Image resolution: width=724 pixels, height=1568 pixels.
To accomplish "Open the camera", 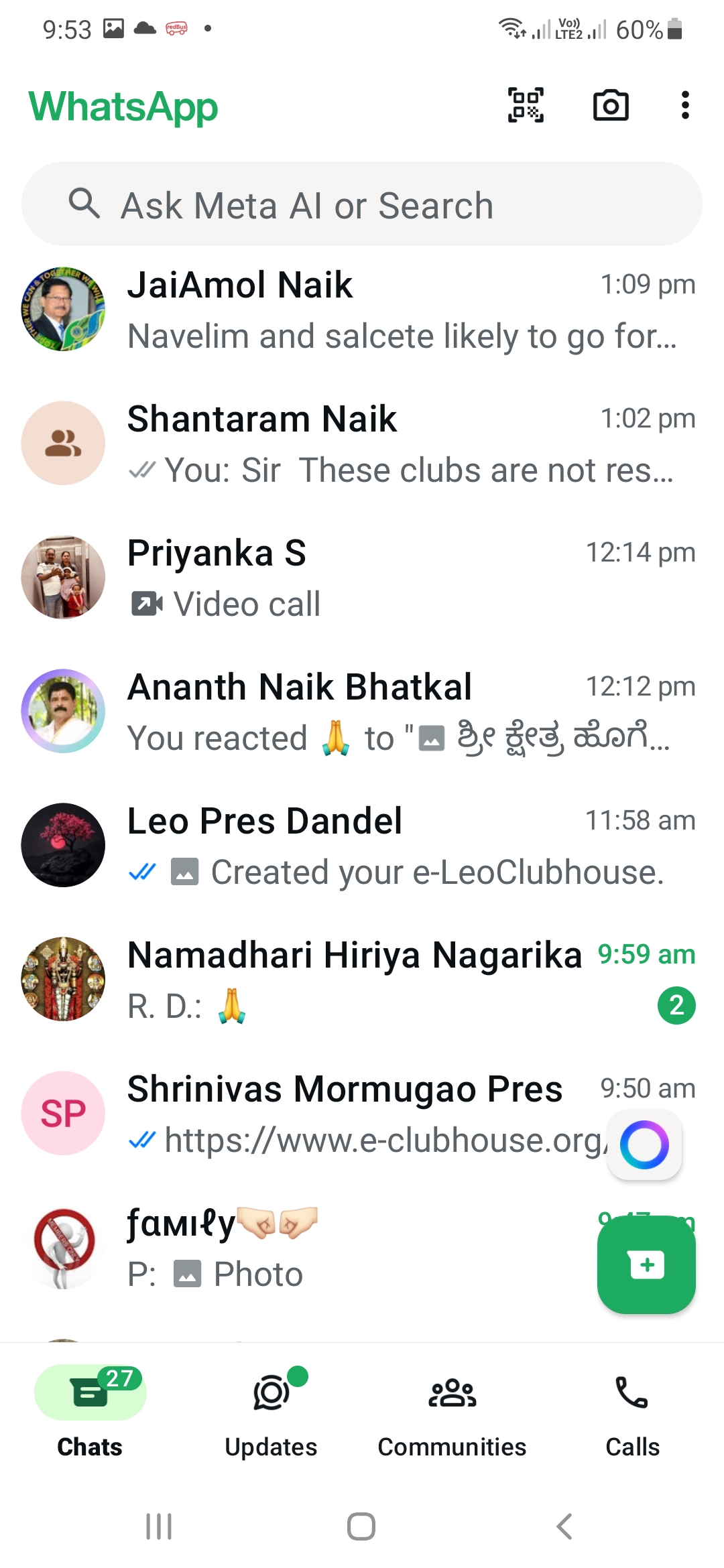I will pos(611,106).
